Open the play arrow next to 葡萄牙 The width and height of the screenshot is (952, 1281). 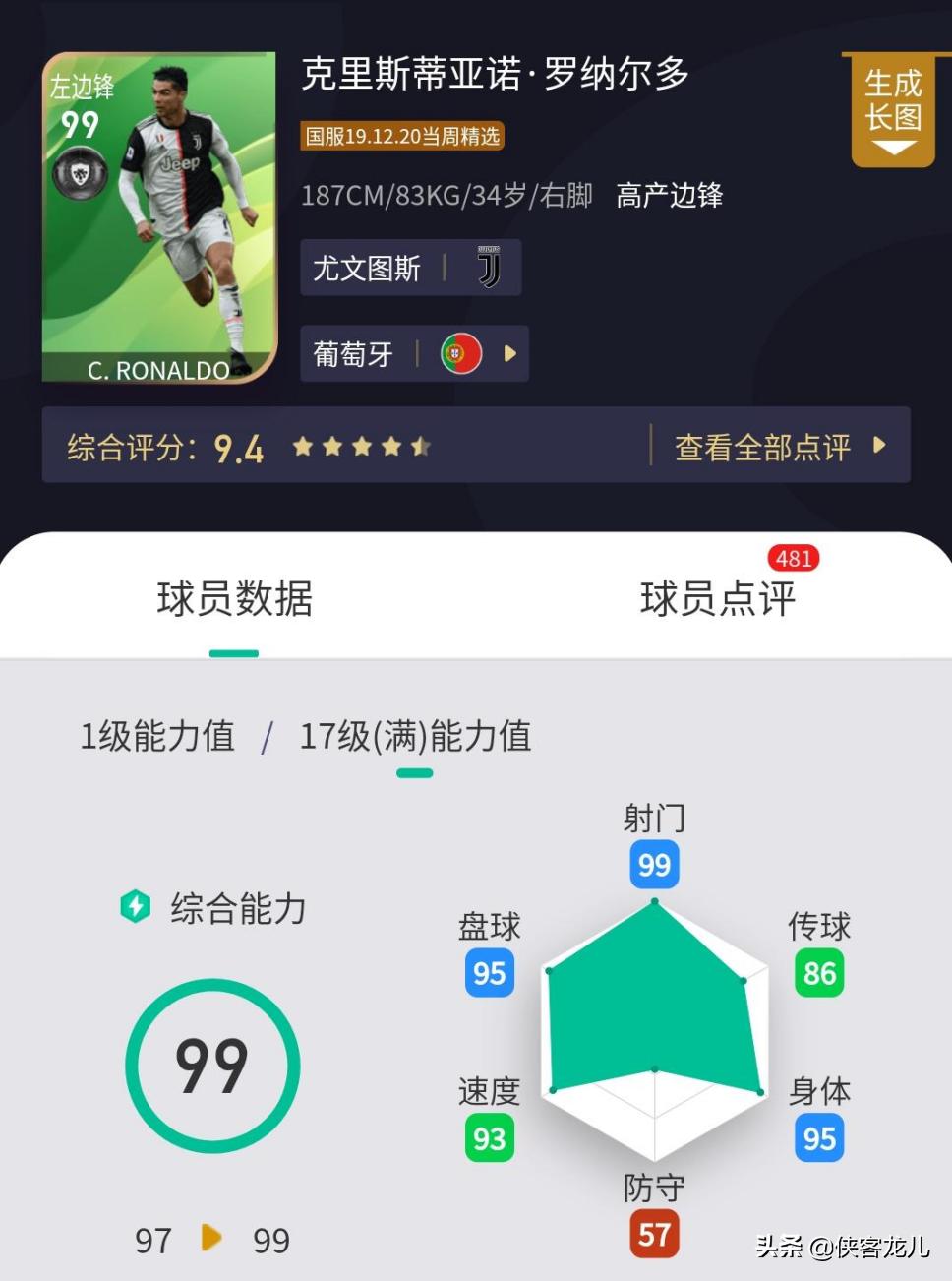point(510,352)
